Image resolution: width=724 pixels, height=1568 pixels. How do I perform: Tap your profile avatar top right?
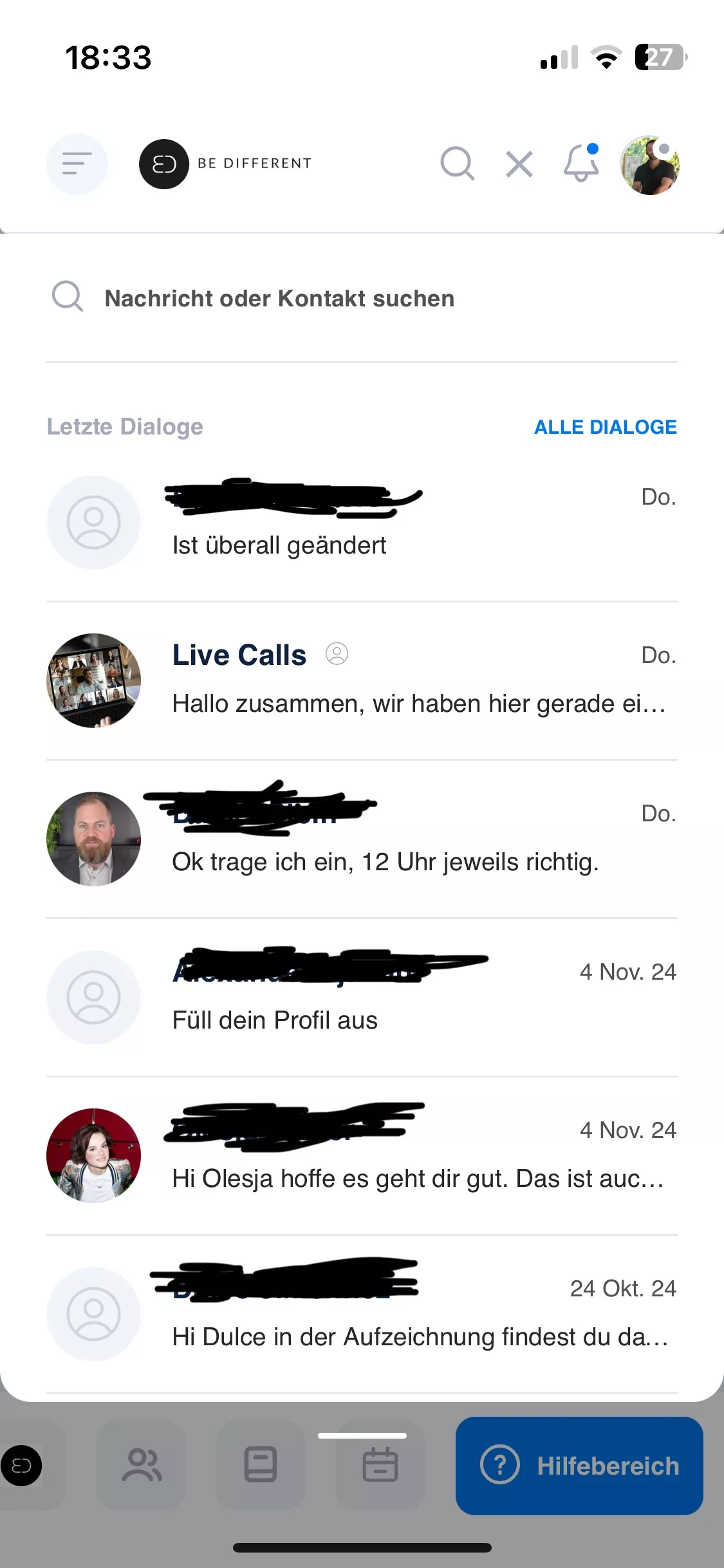(x=649, y=165)
